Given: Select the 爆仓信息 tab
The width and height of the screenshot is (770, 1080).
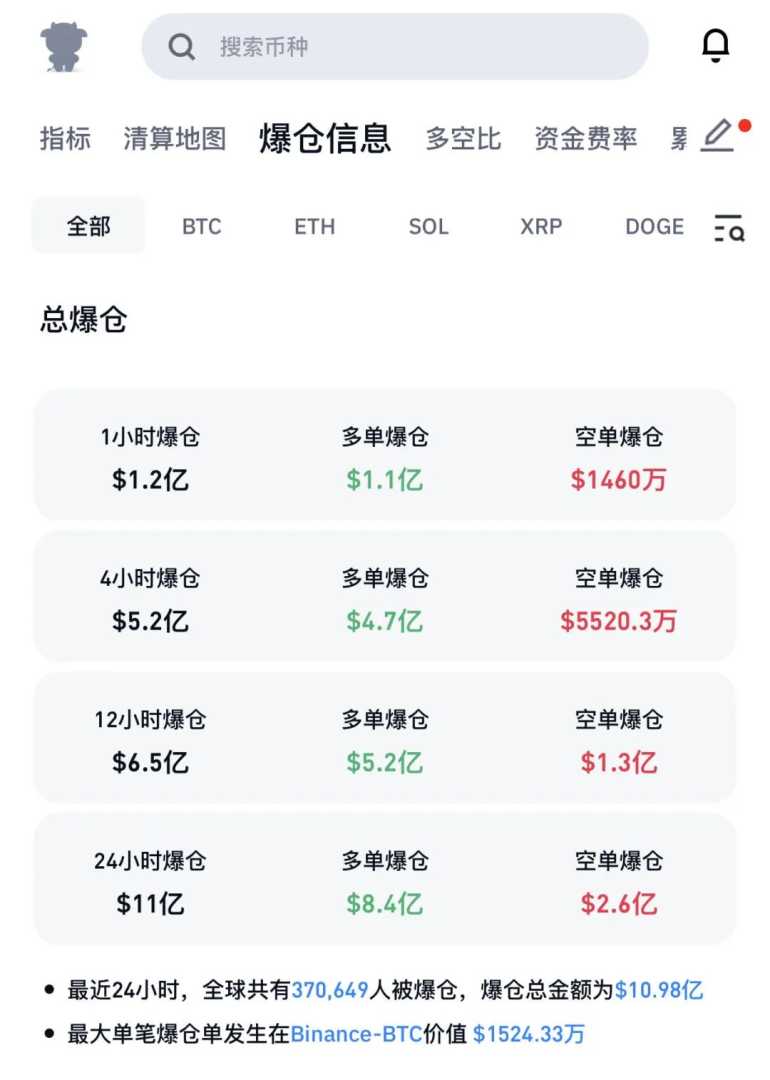Looking at the screenshot, I should [x=325, y=138].
